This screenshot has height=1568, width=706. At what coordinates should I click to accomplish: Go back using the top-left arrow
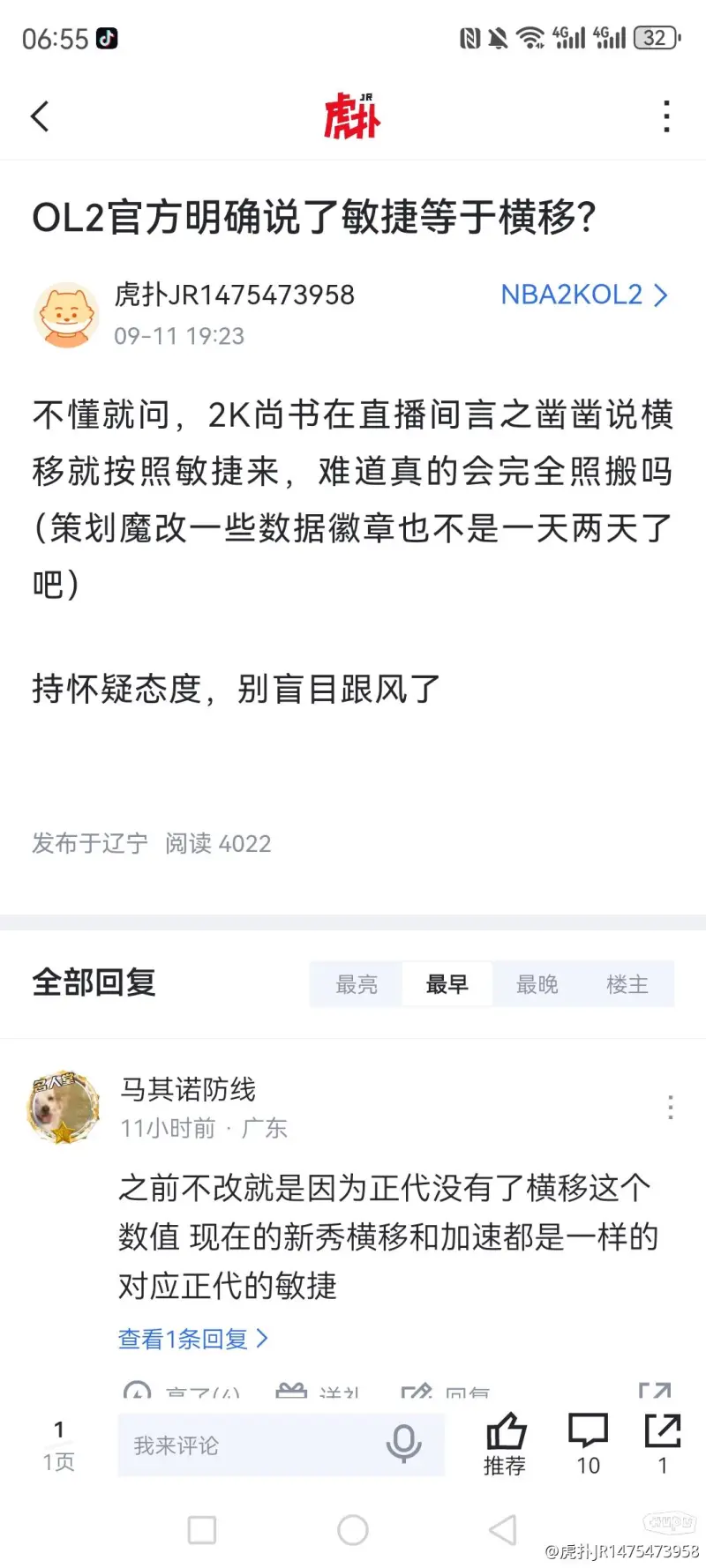point(40,116)
